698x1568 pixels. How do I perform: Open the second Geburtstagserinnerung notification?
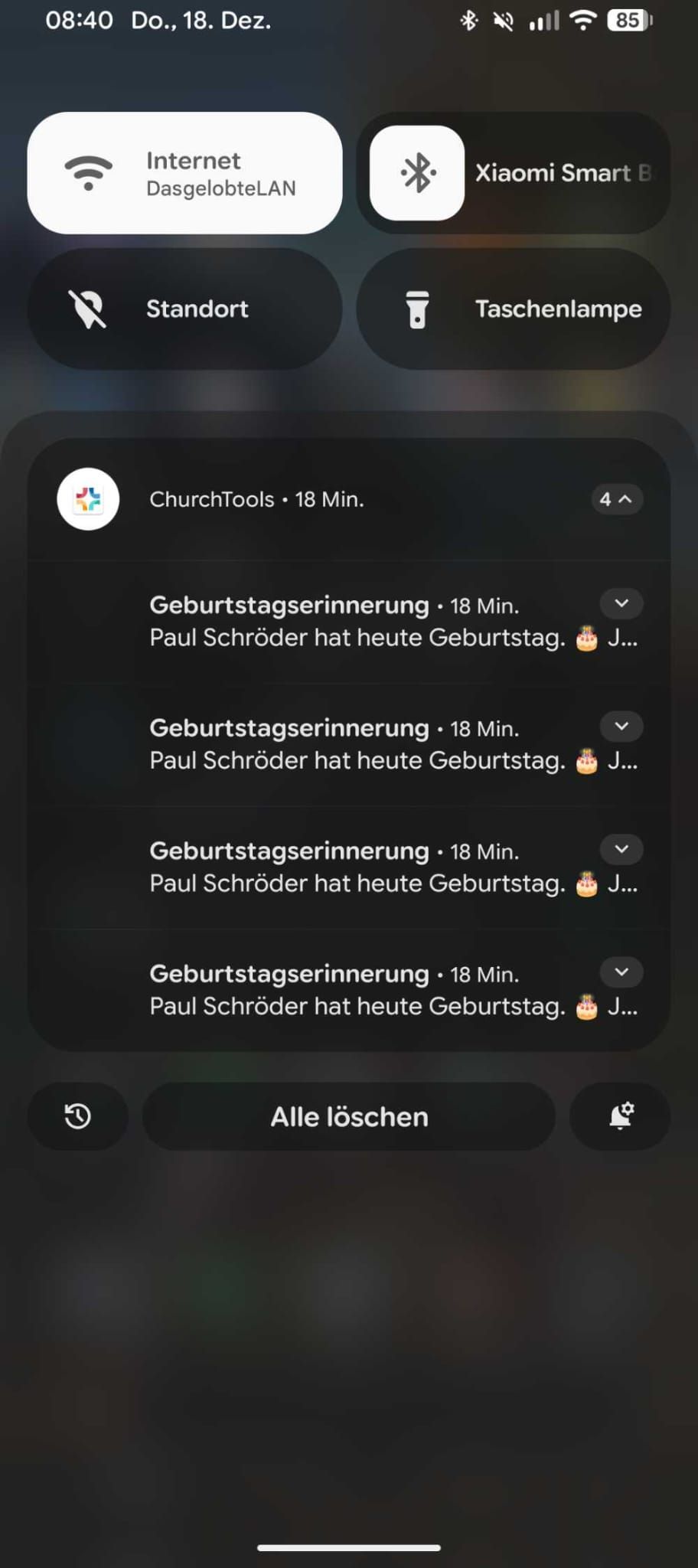344,743
